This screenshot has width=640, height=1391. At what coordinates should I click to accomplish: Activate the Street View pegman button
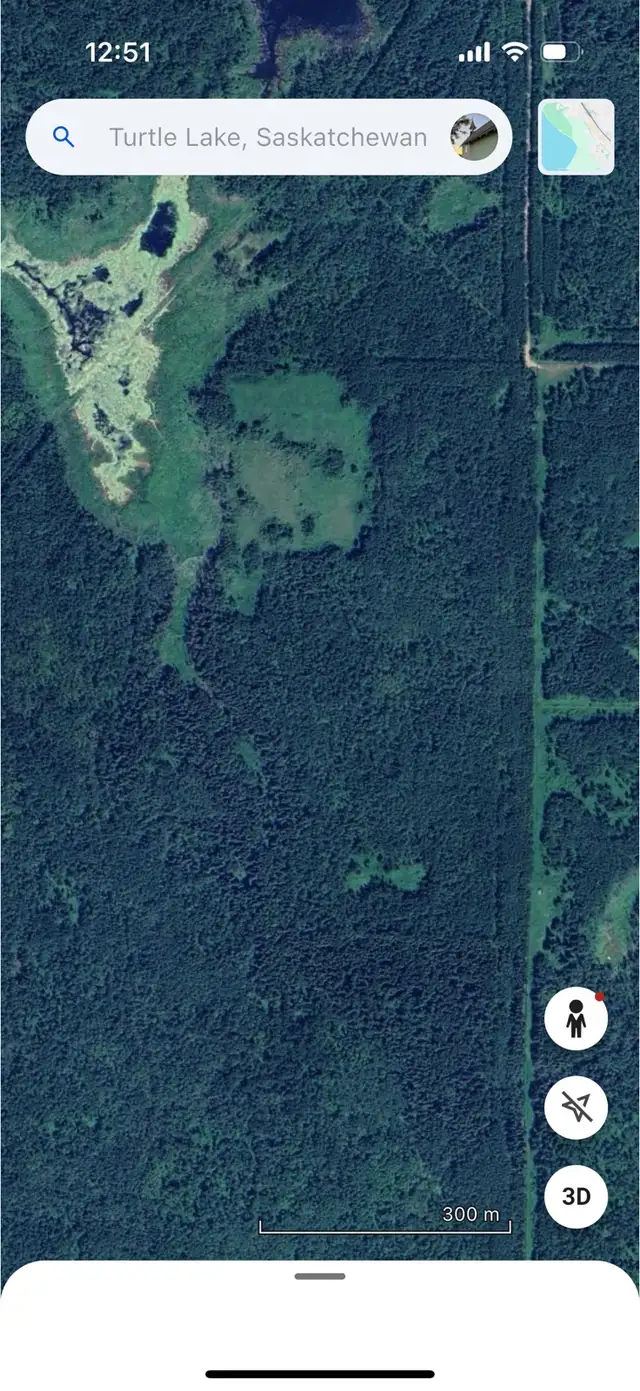[x=576, y=1021]
